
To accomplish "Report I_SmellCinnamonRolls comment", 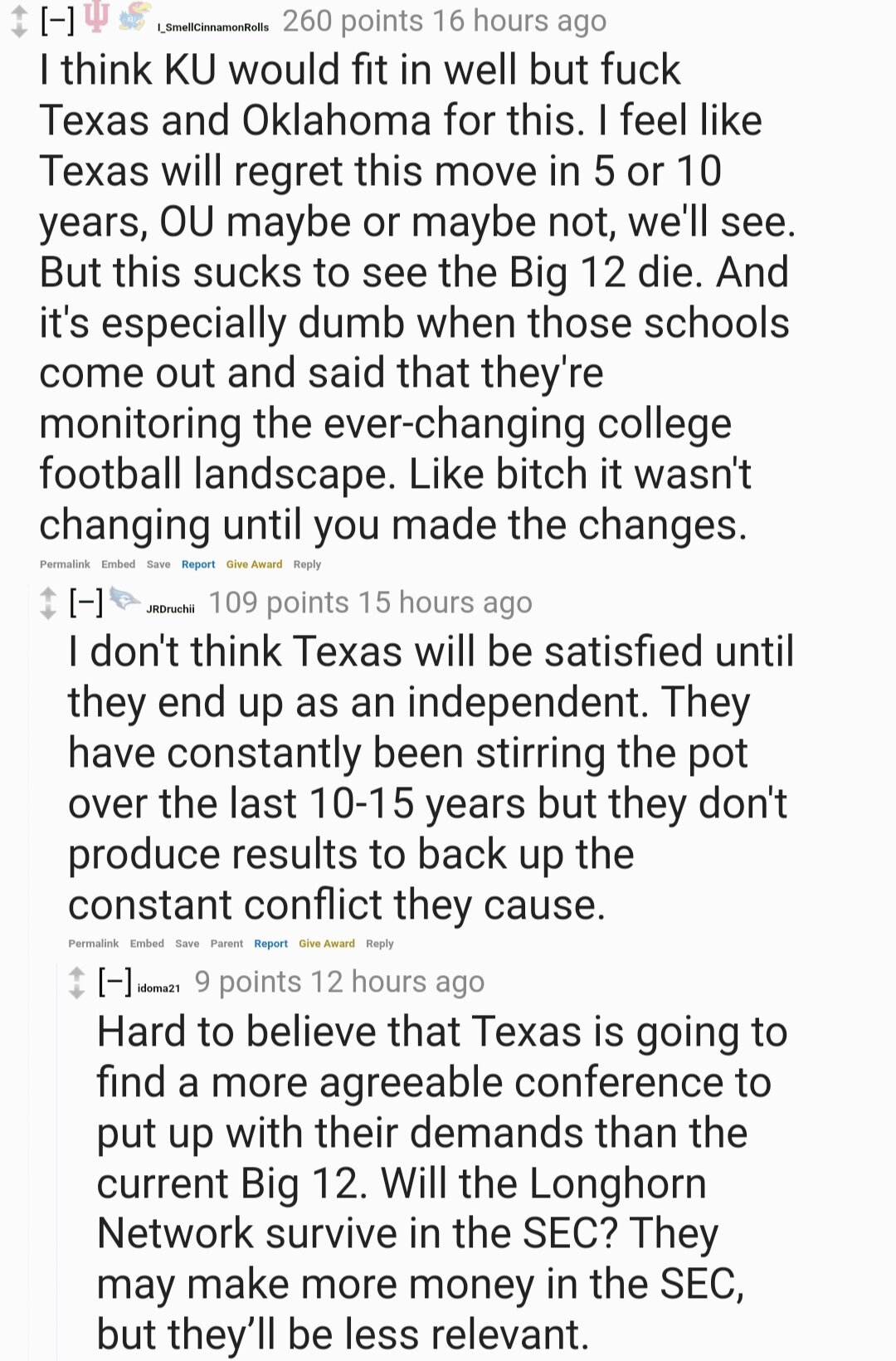I will pos(198,564).
